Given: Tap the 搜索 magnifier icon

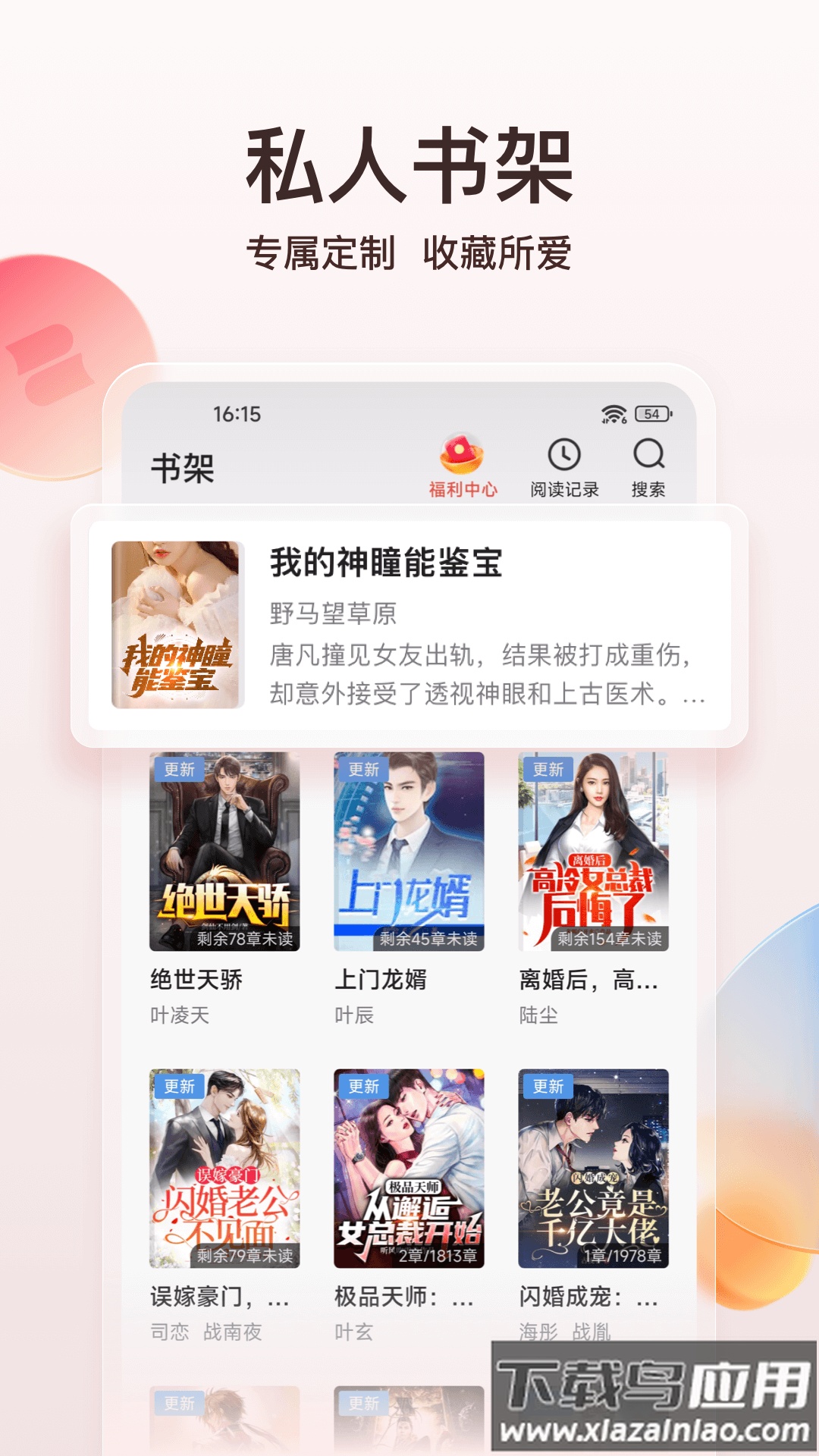Looking at the screenshot, I should 648,455.
